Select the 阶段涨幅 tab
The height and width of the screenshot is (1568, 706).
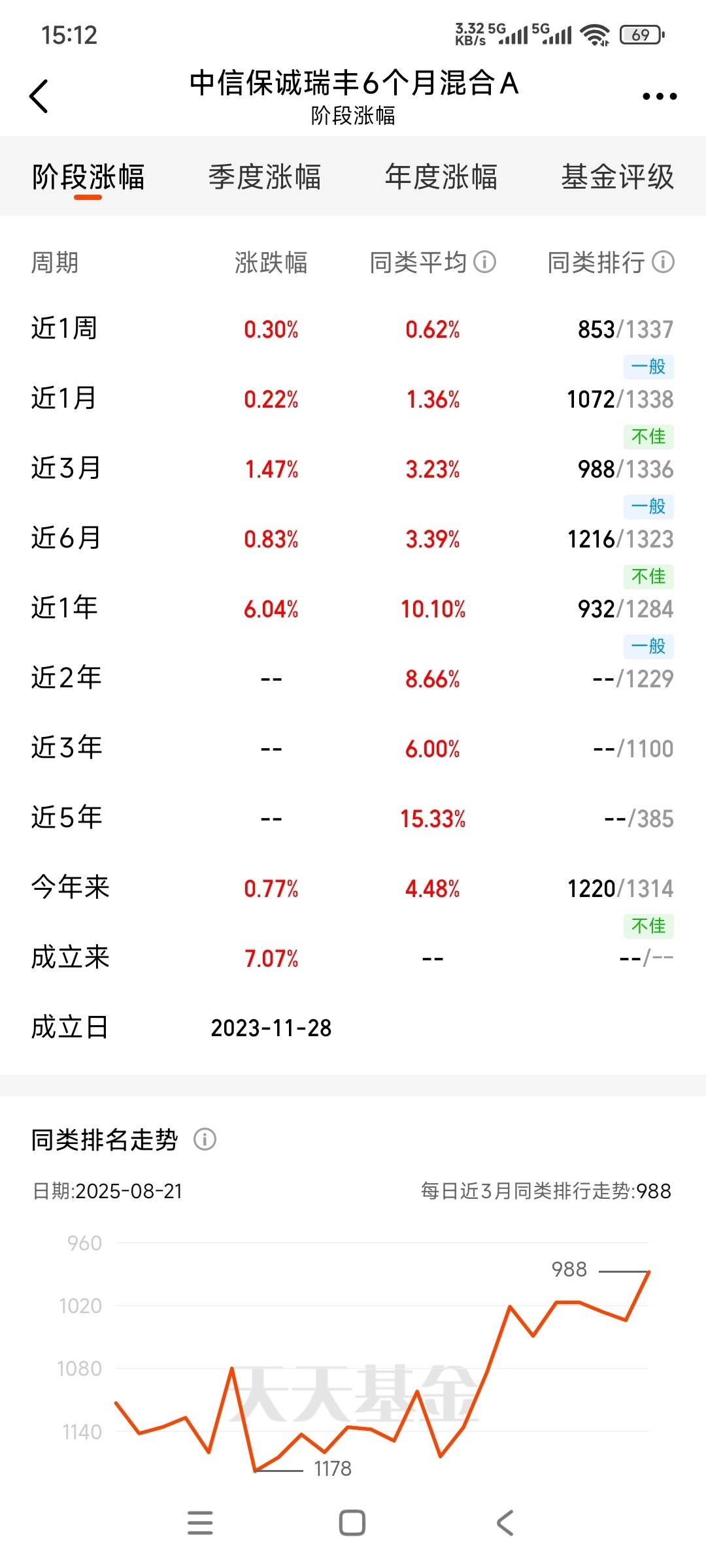click(88, 177)
